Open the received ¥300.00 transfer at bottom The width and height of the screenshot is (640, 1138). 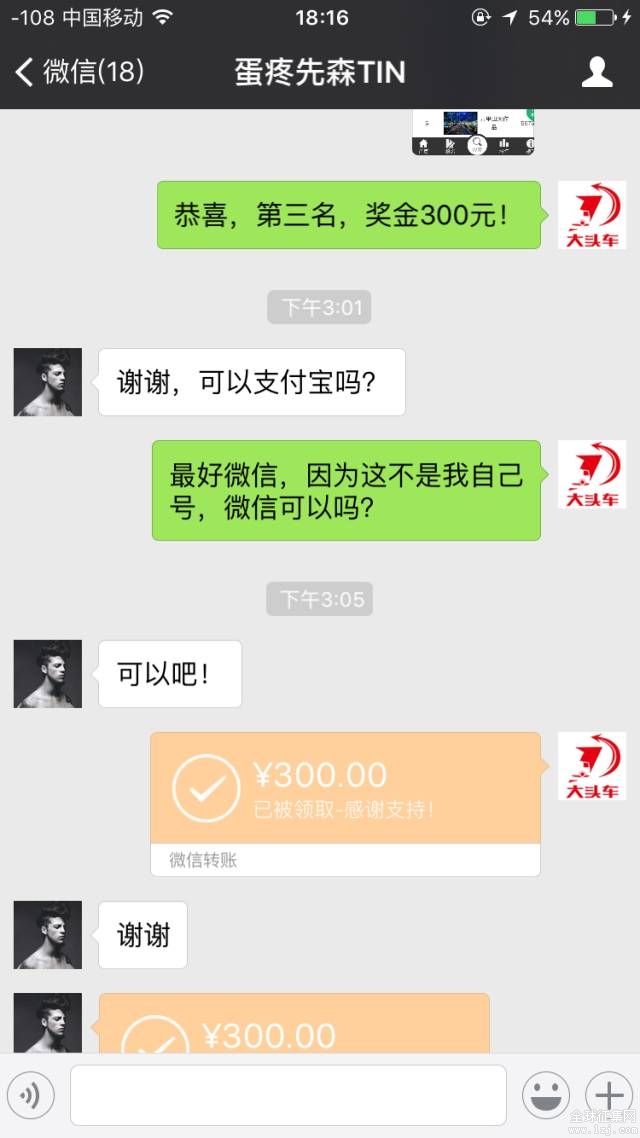pos(294,1025)
